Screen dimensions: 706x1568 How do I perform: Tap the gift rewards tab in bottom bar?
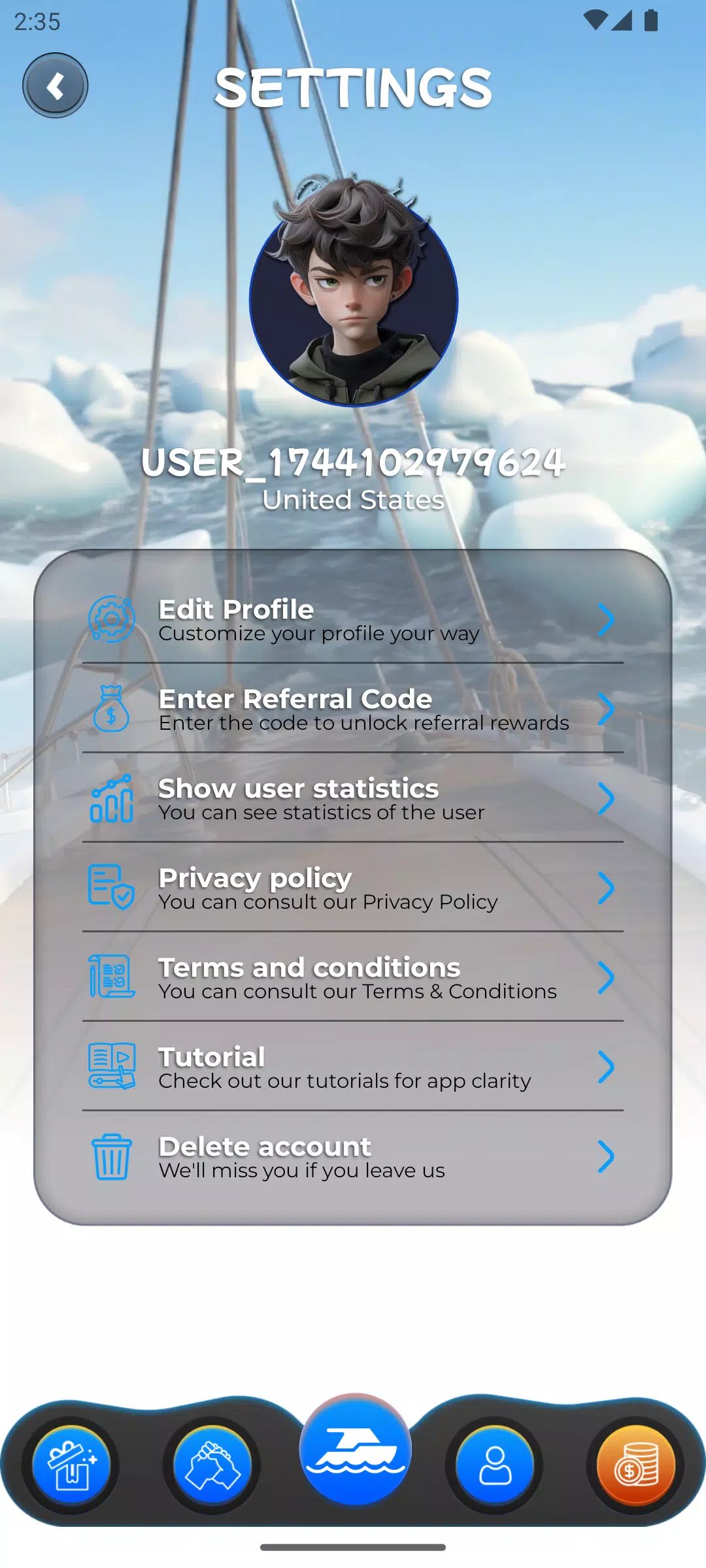coord(71,1465)
